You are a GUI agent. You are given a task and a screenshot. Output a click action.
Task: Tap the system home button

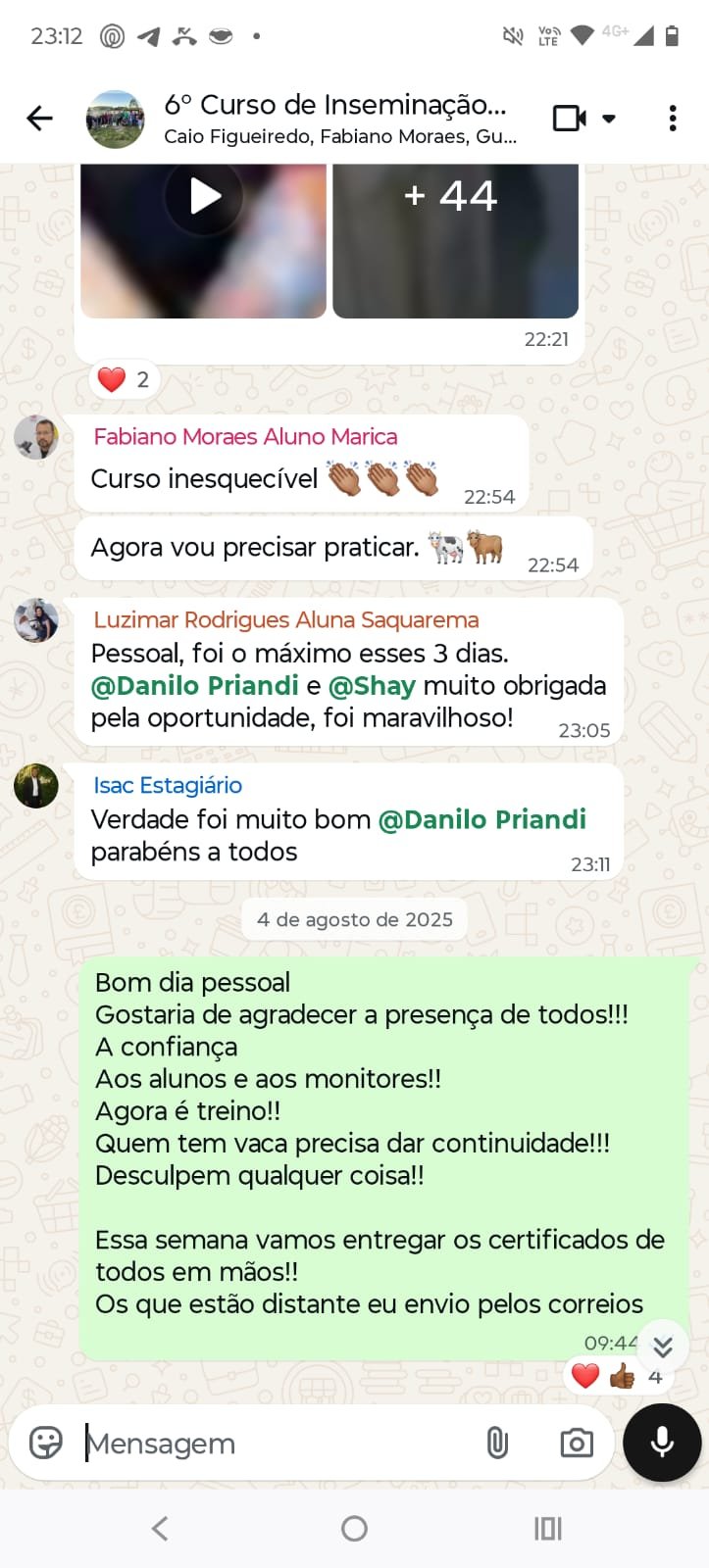point(354,1528)
